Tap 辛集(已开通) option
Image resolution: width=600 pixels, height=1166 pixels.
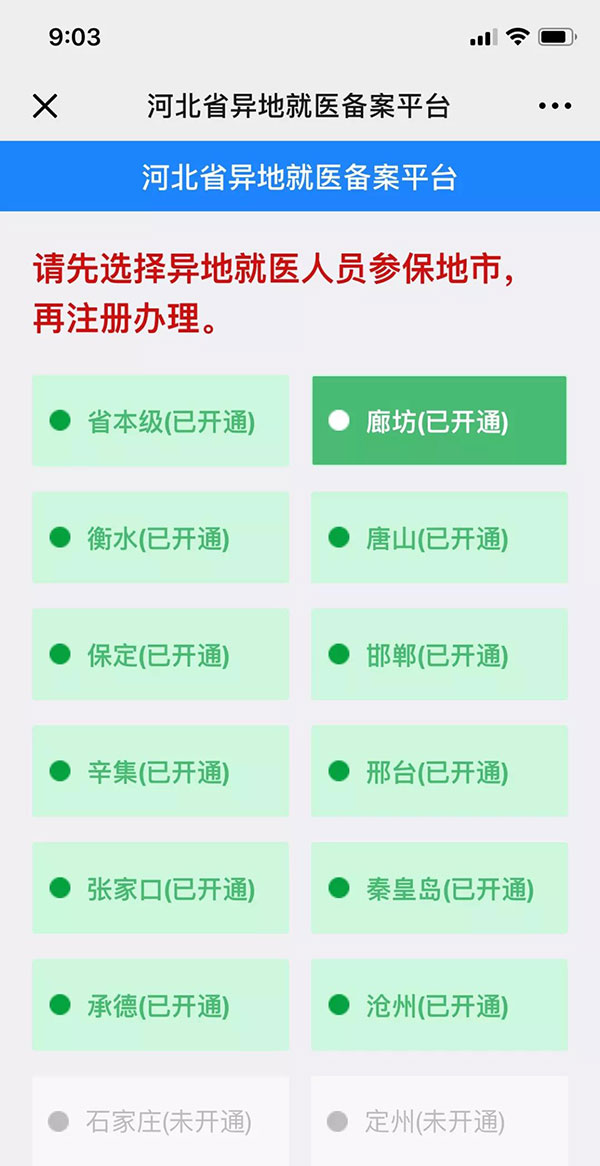[161, 771]
